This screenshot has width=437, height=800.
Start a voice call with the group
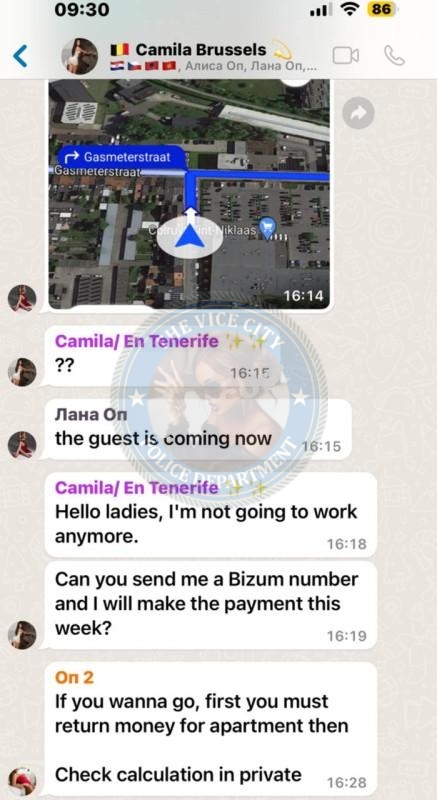[394, 56]
